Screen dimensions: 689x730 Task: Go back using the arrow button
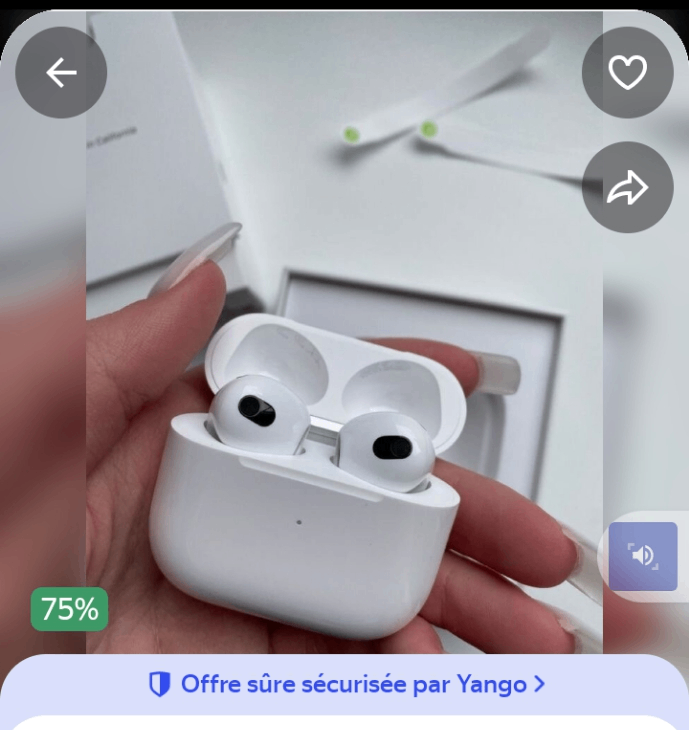[x=61, y=72]
